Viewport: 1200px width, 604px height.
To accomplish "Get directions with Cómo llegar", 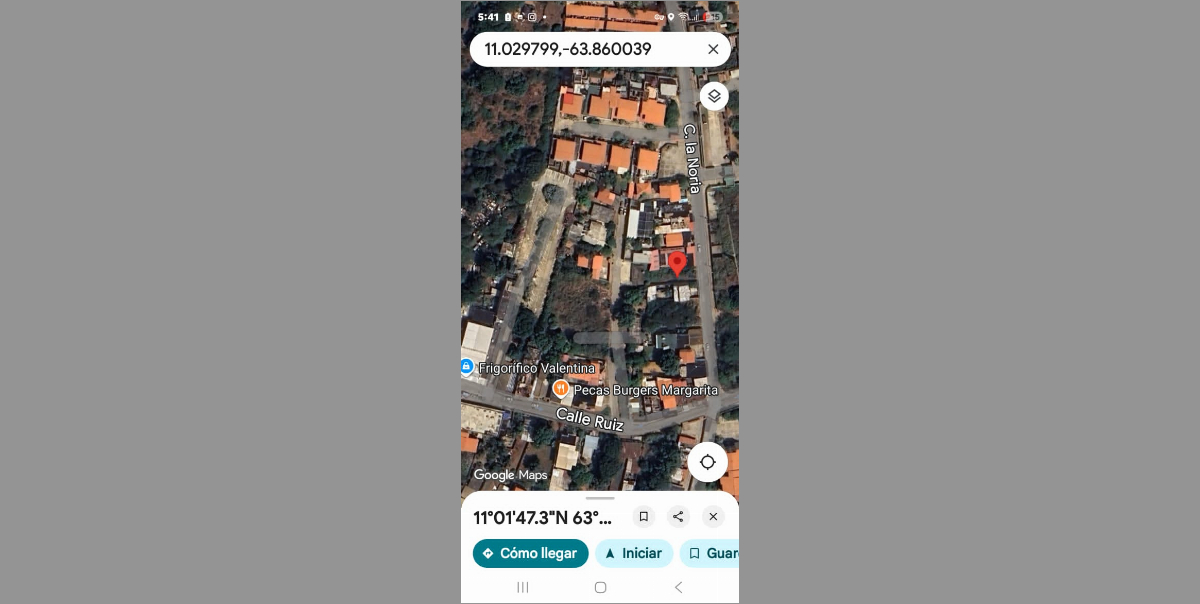I will [530, 553].
